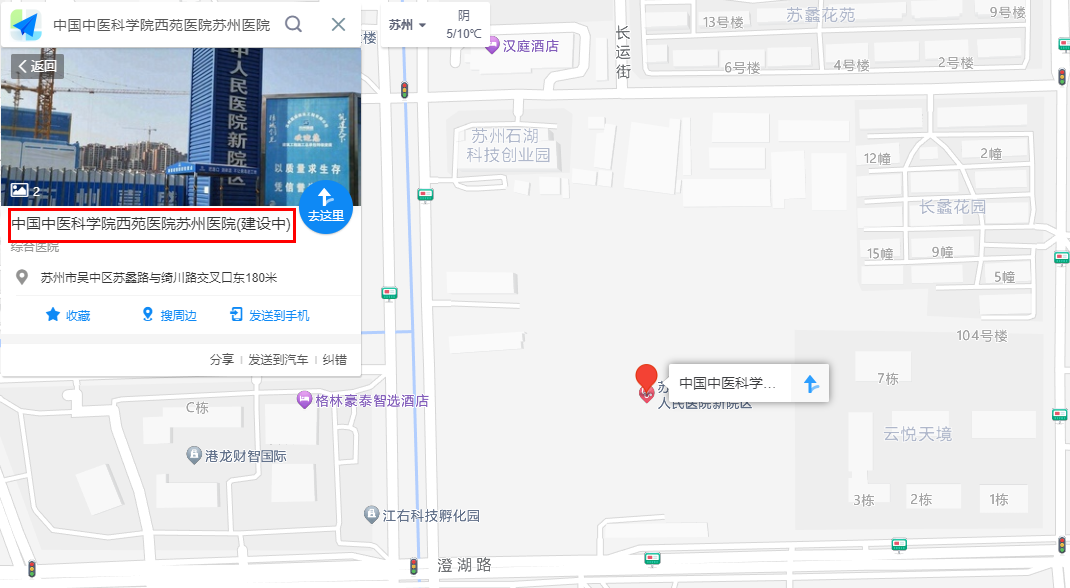Report an error with 纠错
This screenshot has width=1070, height=588.
coord(335,360)
